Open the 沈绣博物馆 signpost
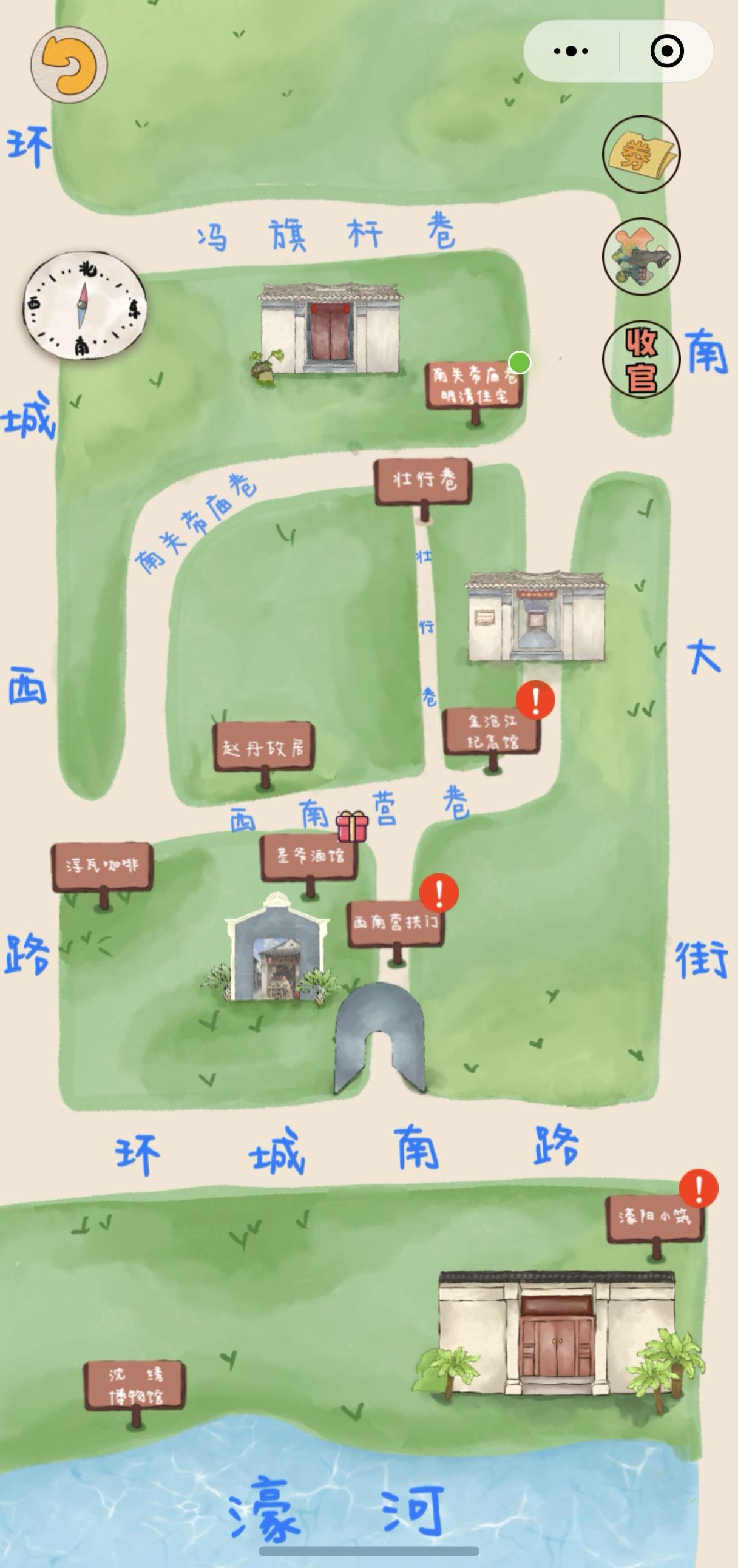The height and width of the screenshot is (1568, 738). pos(135,1385)
